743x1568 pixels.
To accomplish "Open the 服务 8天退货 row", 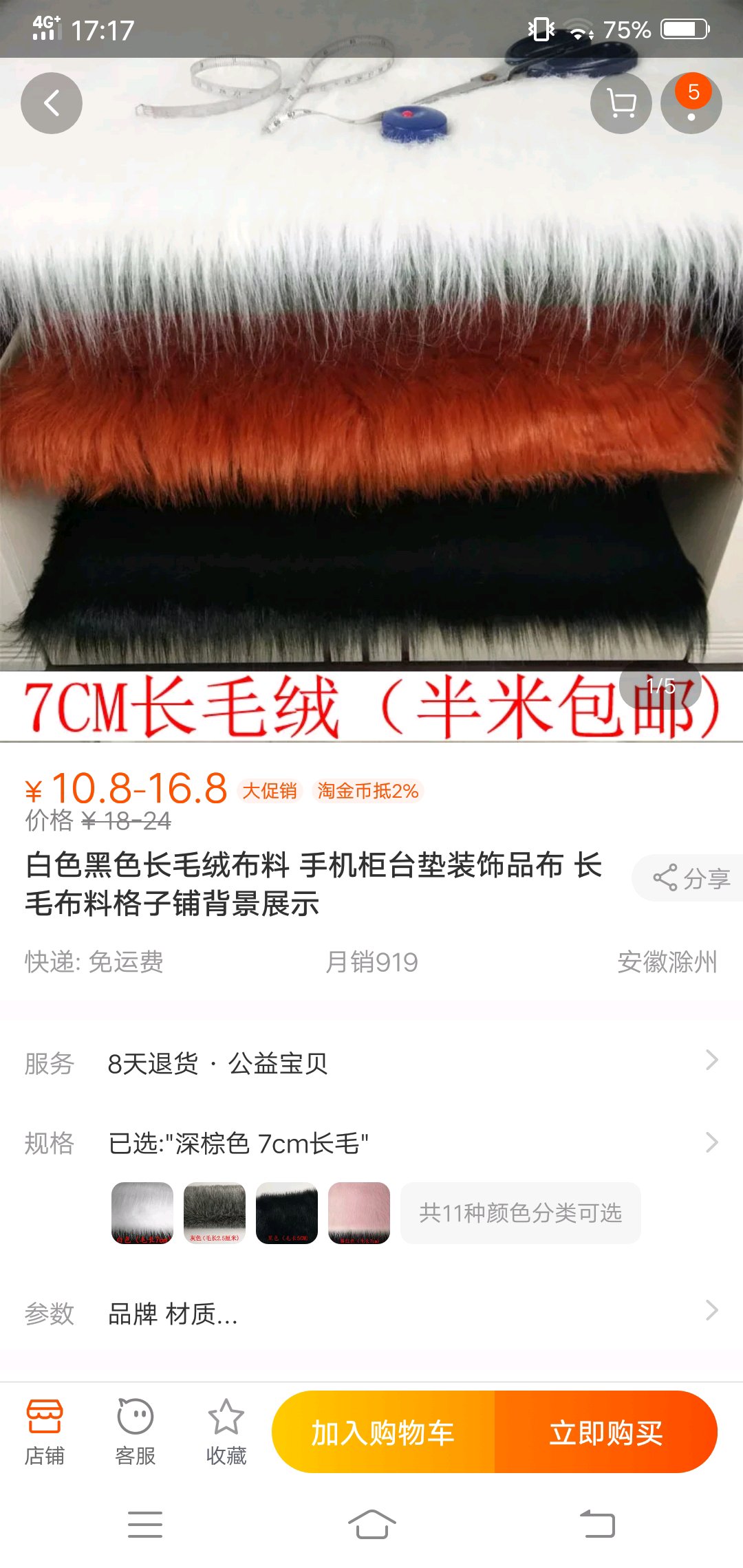I will (x=371, y=1063).
